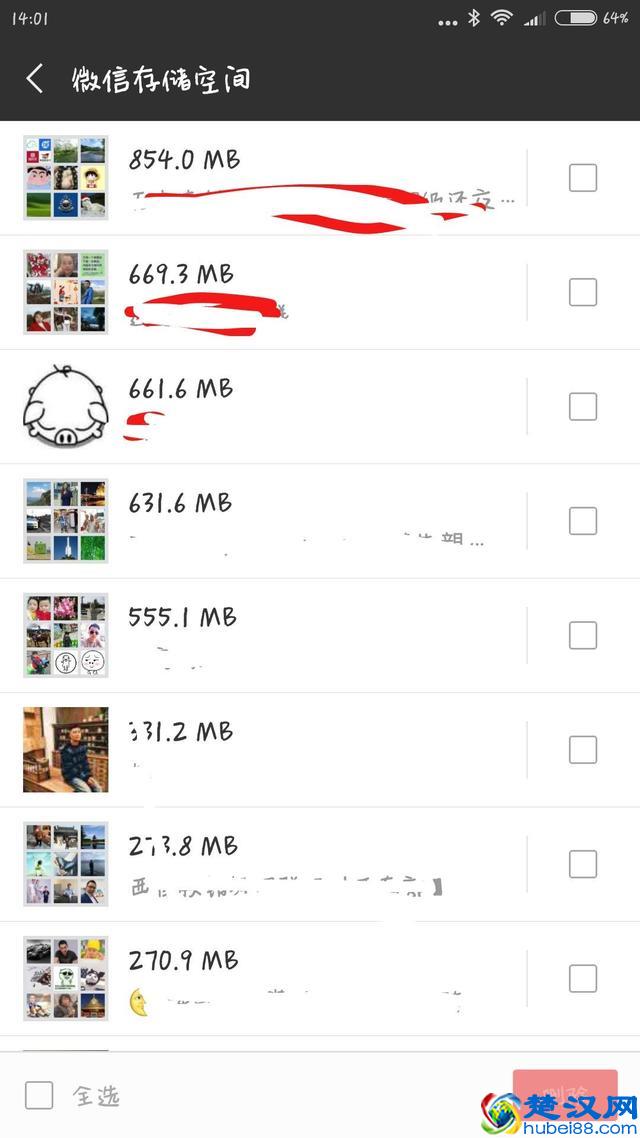Select the checkbox next to 555.1 MB
The width and height of the screenshot is (640, 1138).
coord(583,635)
